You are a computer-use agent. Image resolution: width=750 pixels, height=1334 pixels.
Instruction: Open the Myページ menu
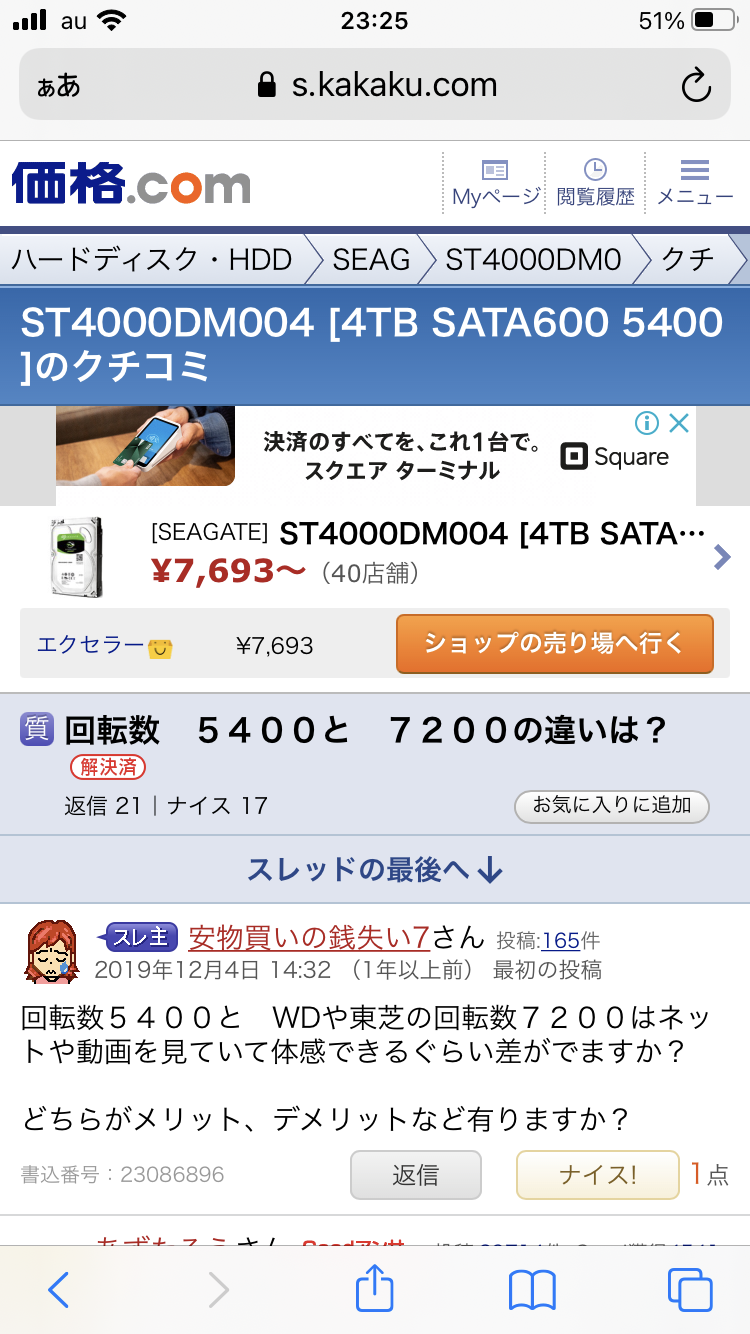[495, 183]
